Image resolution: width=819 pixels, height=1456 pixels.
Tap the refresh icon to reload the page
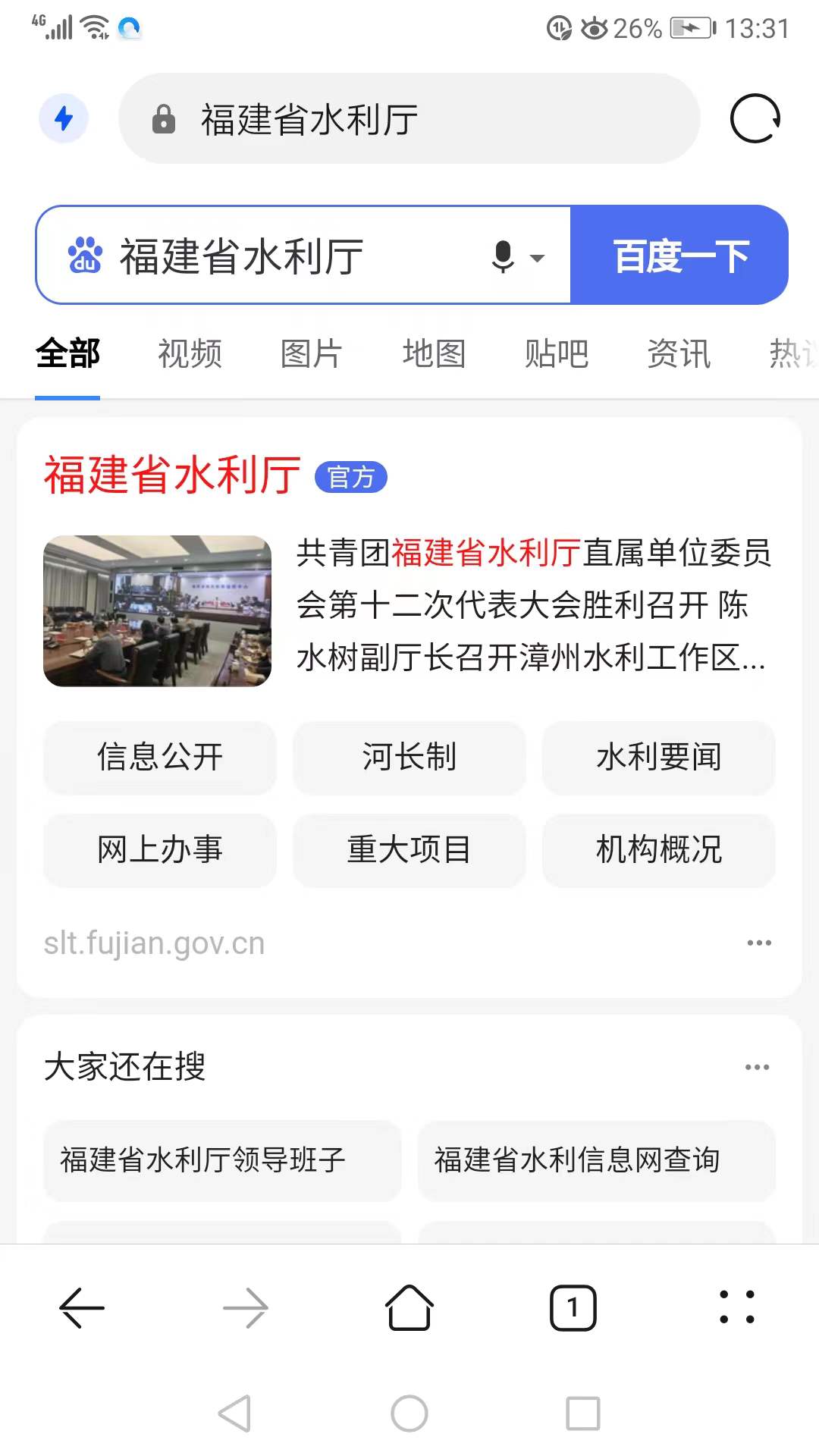pos(756,118)
